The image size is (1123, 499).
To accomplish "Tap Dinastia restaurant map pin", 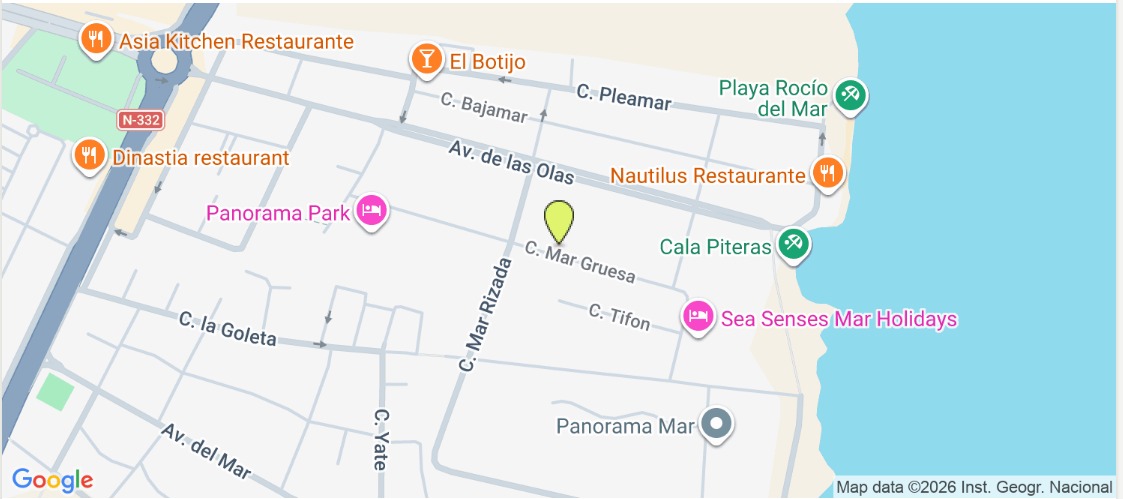I will coord(90,155).
